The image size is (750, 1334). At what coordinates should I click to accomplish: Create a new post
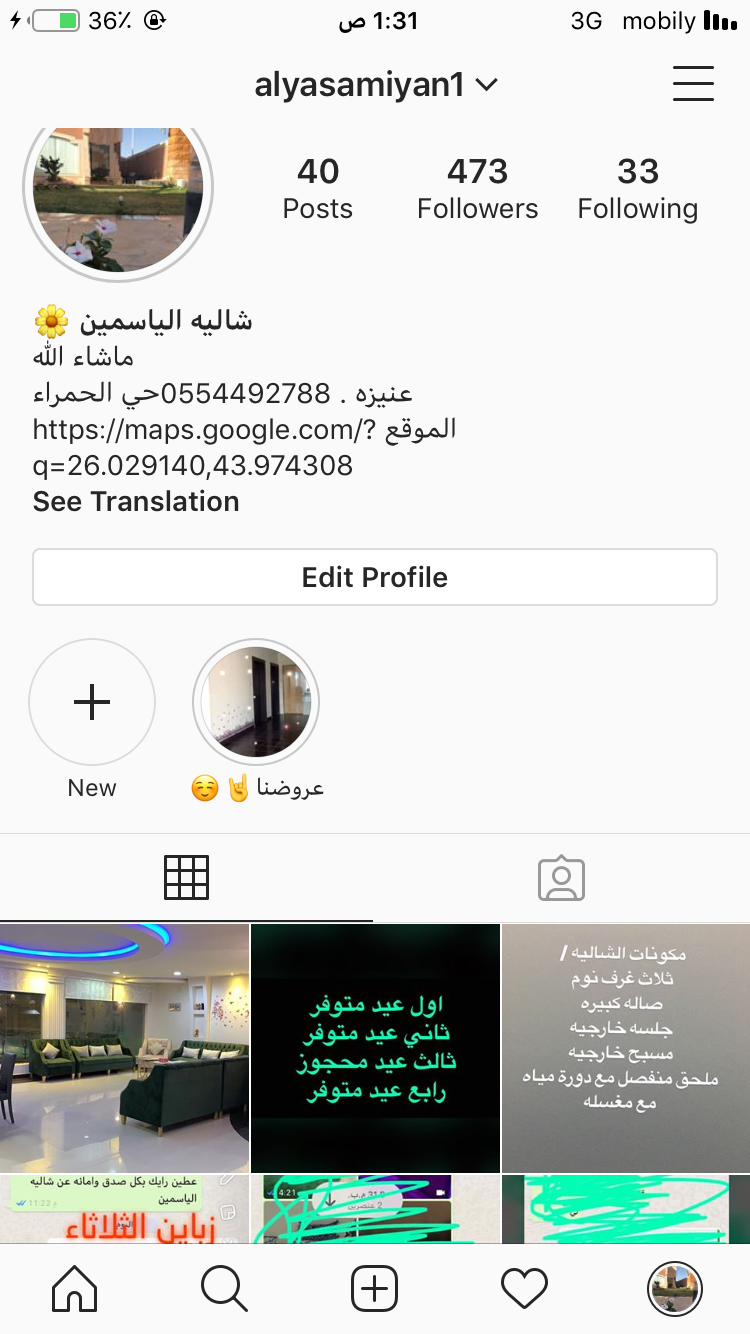click(x=375, y=1289)
